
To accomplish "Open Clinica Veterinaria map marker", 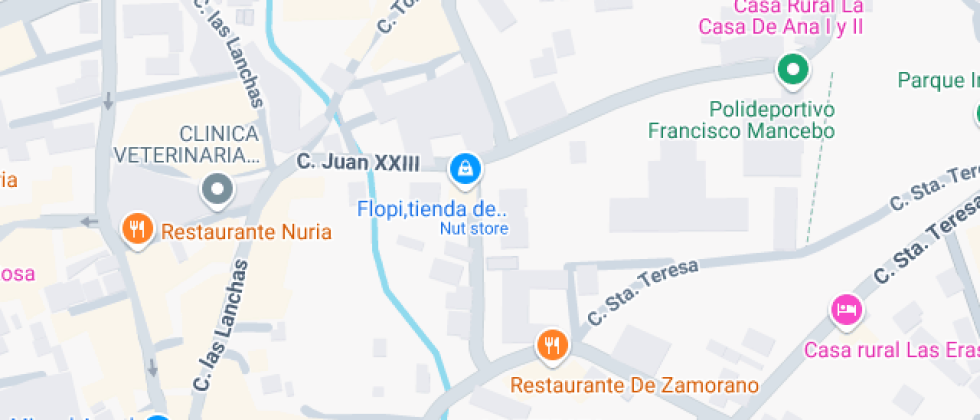I will click(217, 189).
